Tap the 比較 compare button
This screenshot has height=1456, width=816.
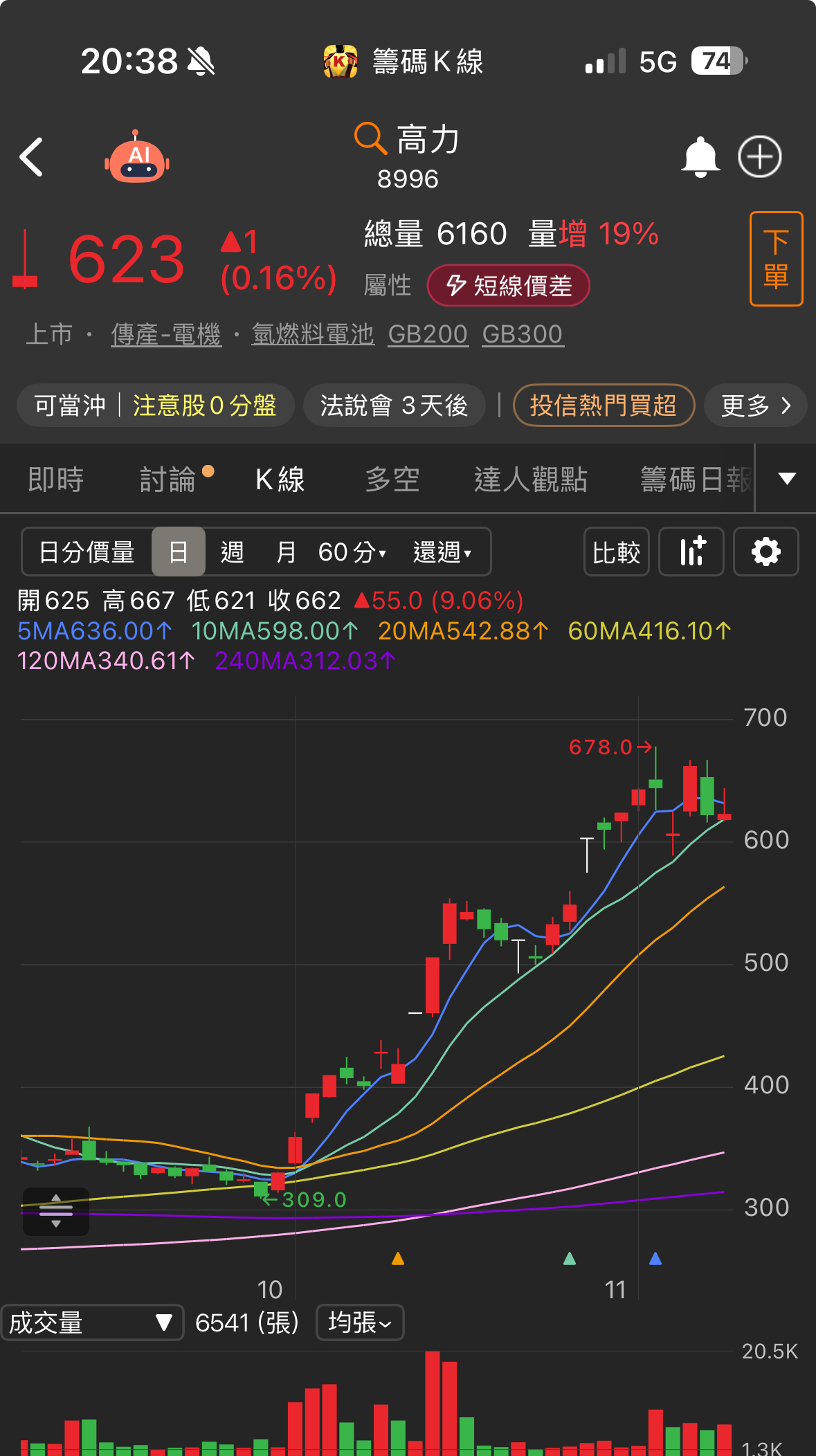[x=616, y=552]
